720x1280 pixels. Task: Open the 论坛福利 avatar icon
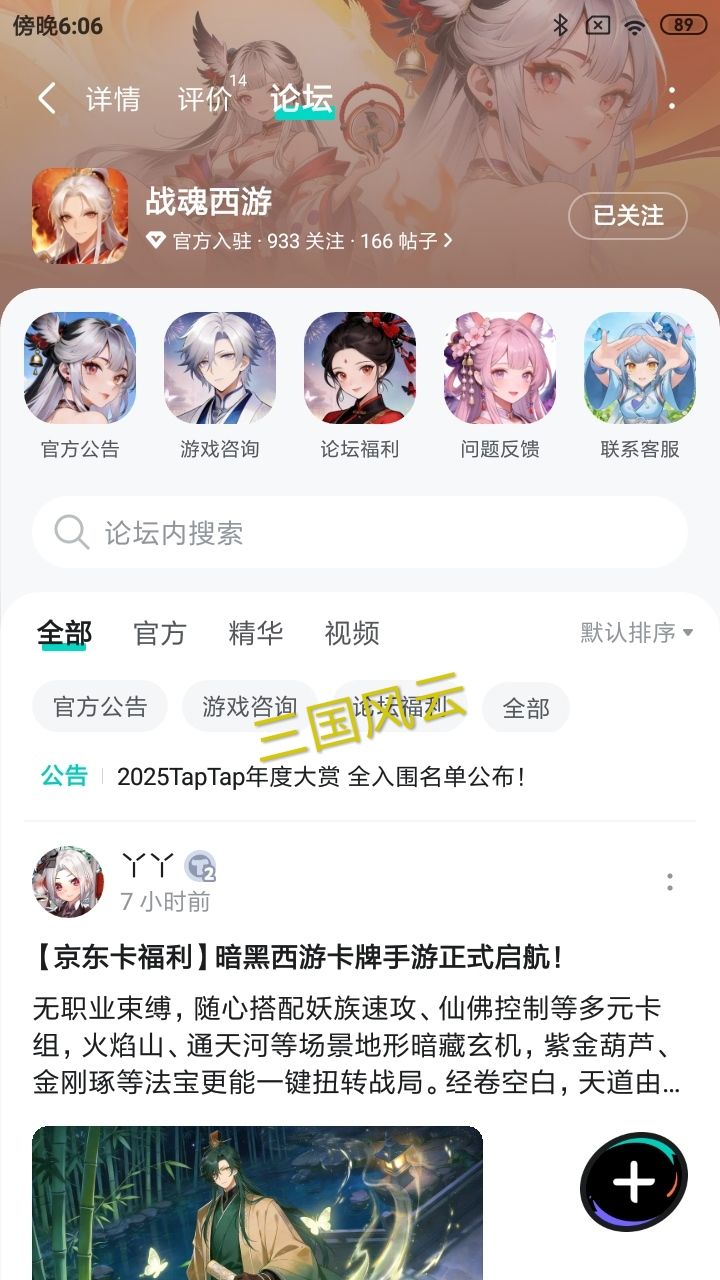click(x=360, y=367)
